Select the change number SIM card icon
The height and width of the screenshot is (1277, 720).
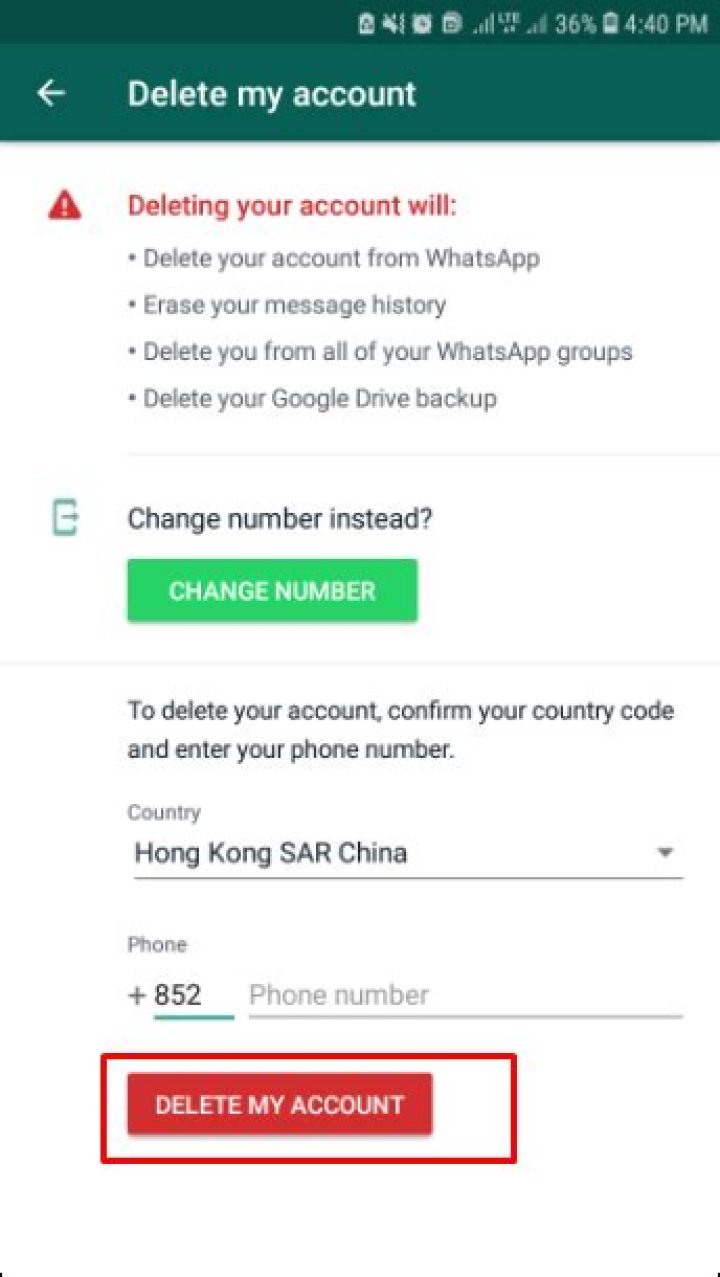pos(66,518)
